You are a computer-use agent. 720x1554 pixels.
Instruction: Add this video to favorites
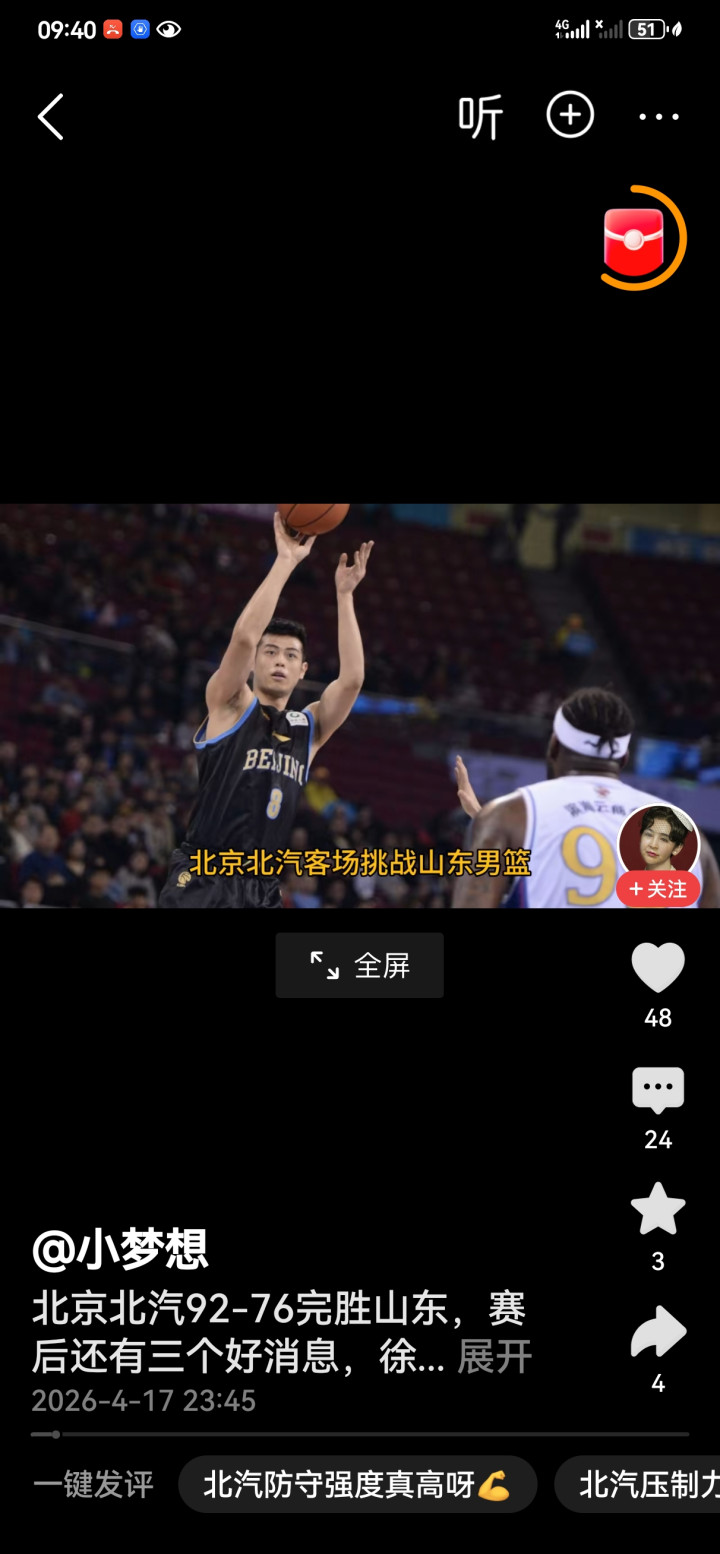658,1210
